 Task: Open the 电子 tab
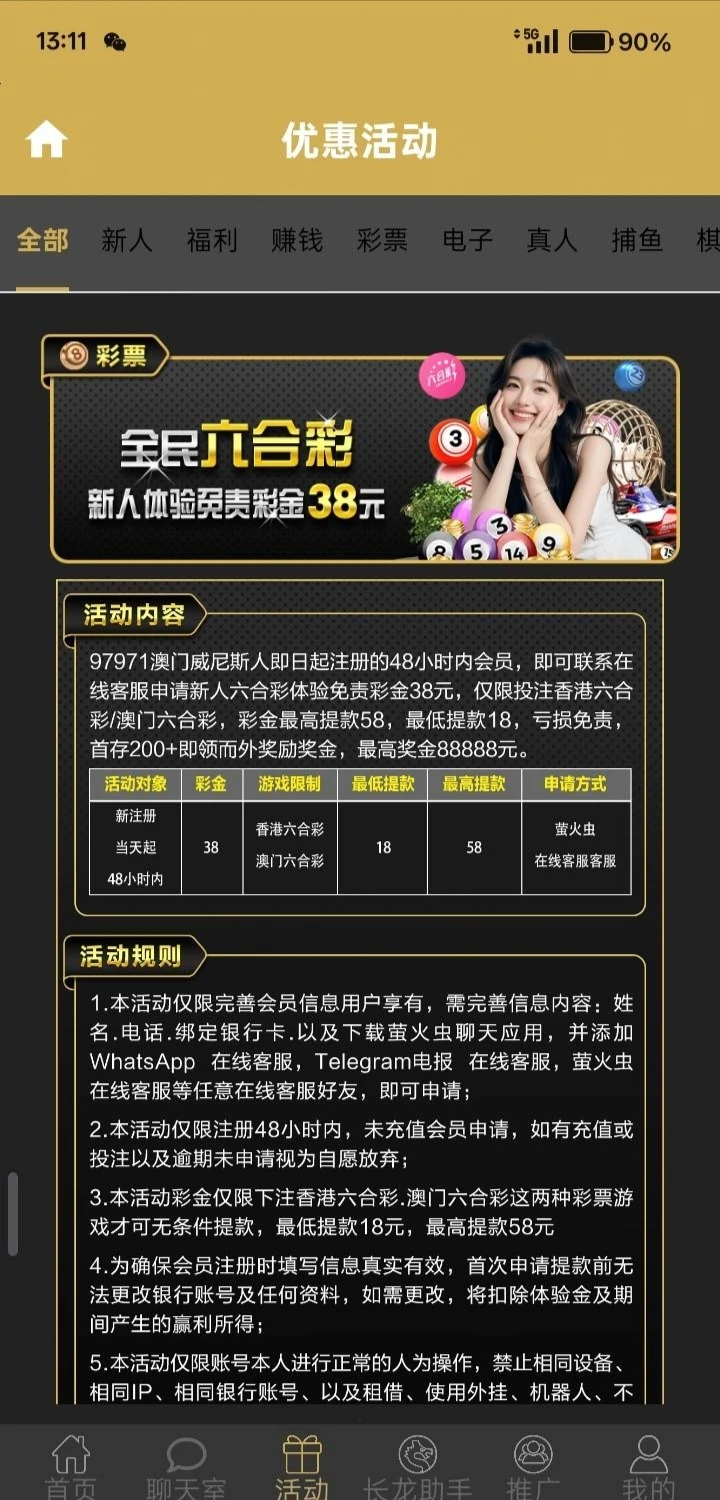[467, 241]
